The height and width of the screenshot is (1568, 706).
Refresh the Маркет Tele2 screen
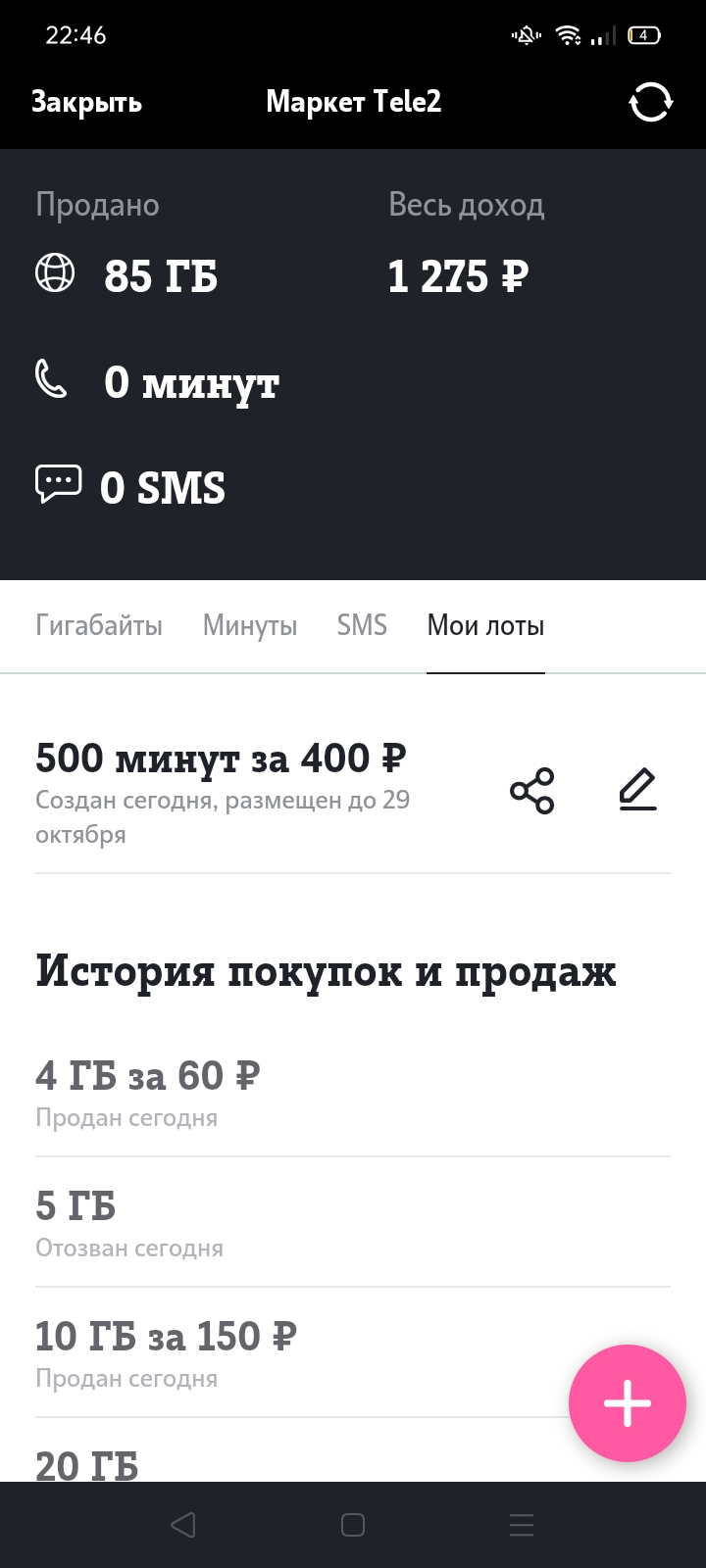(x=650, y=101)
